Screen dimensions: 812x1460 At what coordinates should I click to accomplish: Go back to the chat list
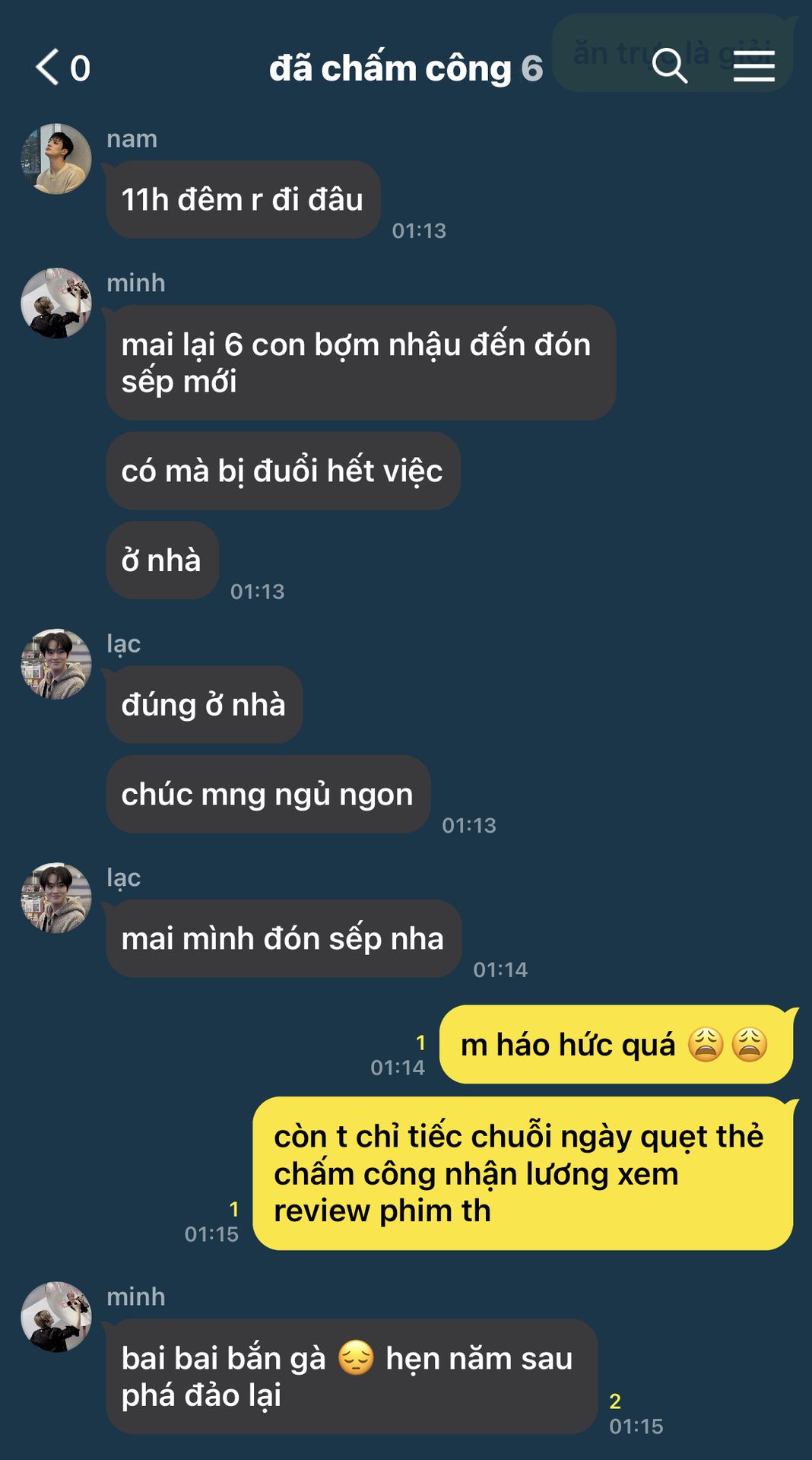[47, 68]
